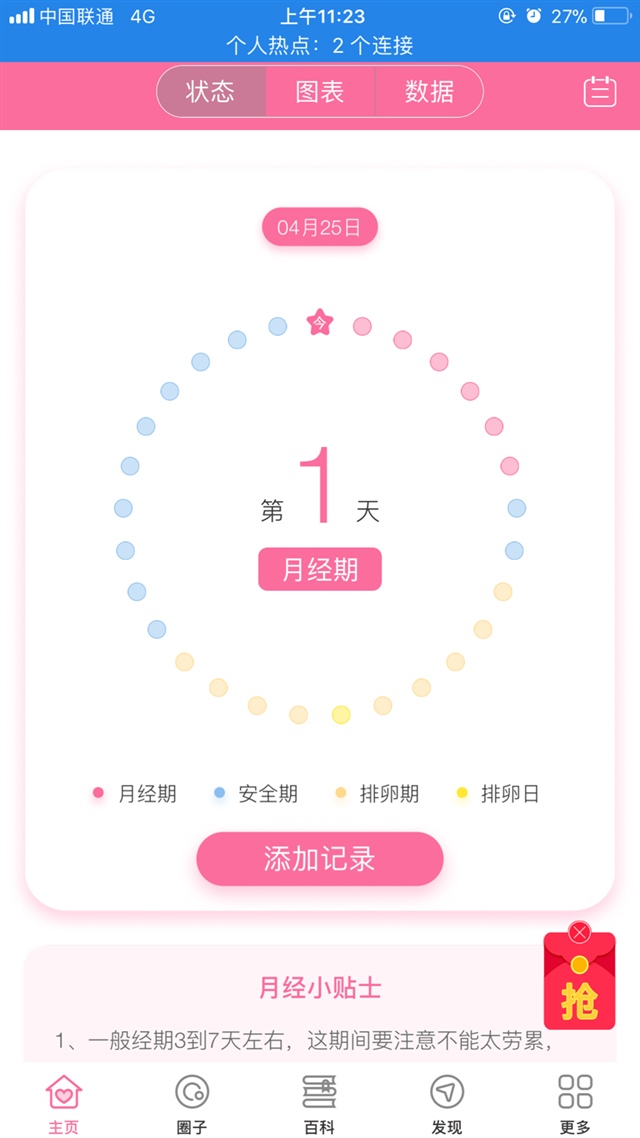Dismiss the red envelope popup
640x1138 pixels.
point(579,932)
